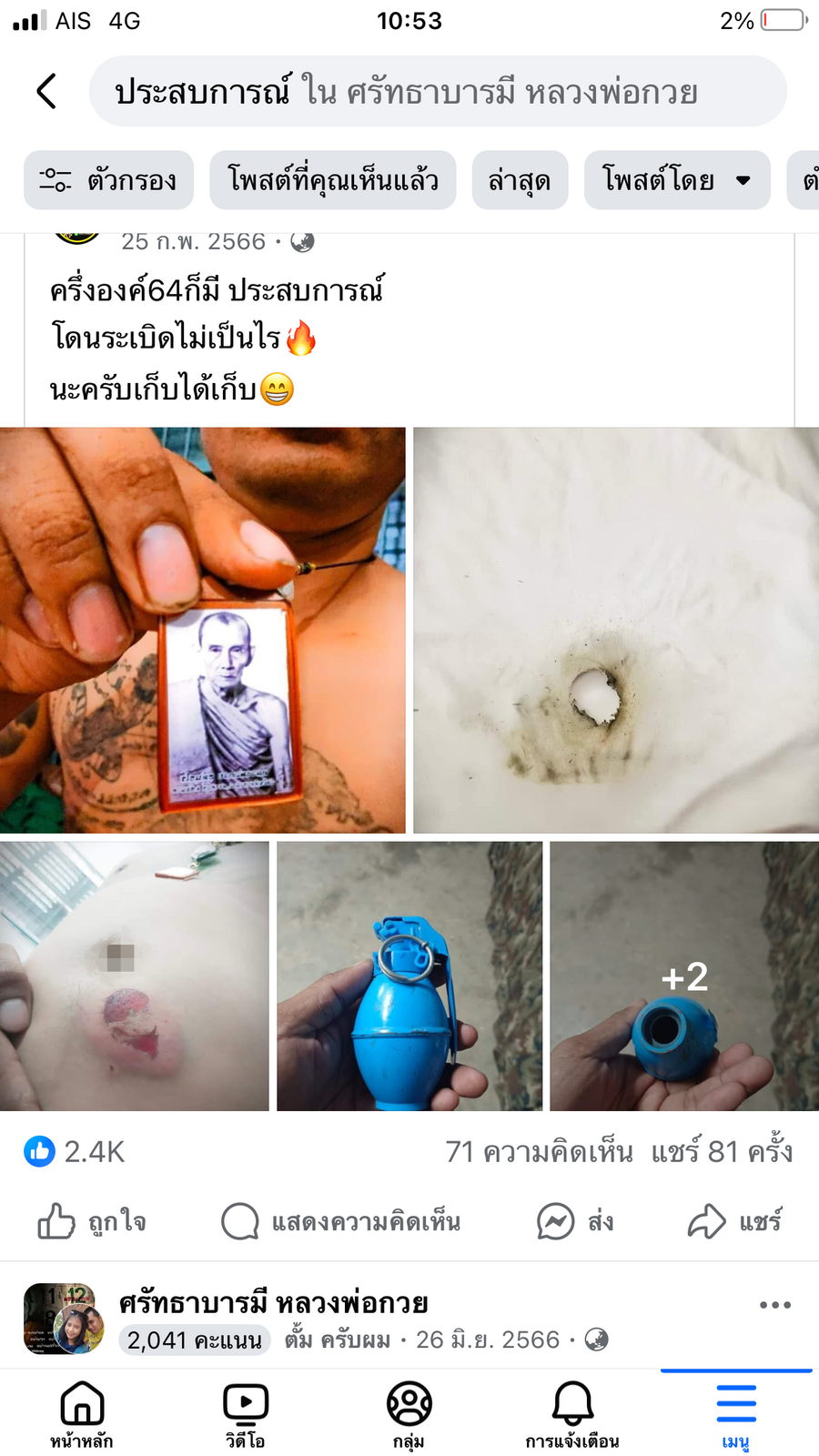This screenshot has width=819, height=1456.
Task: Open the การแจ้งเตือน notifications tab
Action: [572, 1415]
